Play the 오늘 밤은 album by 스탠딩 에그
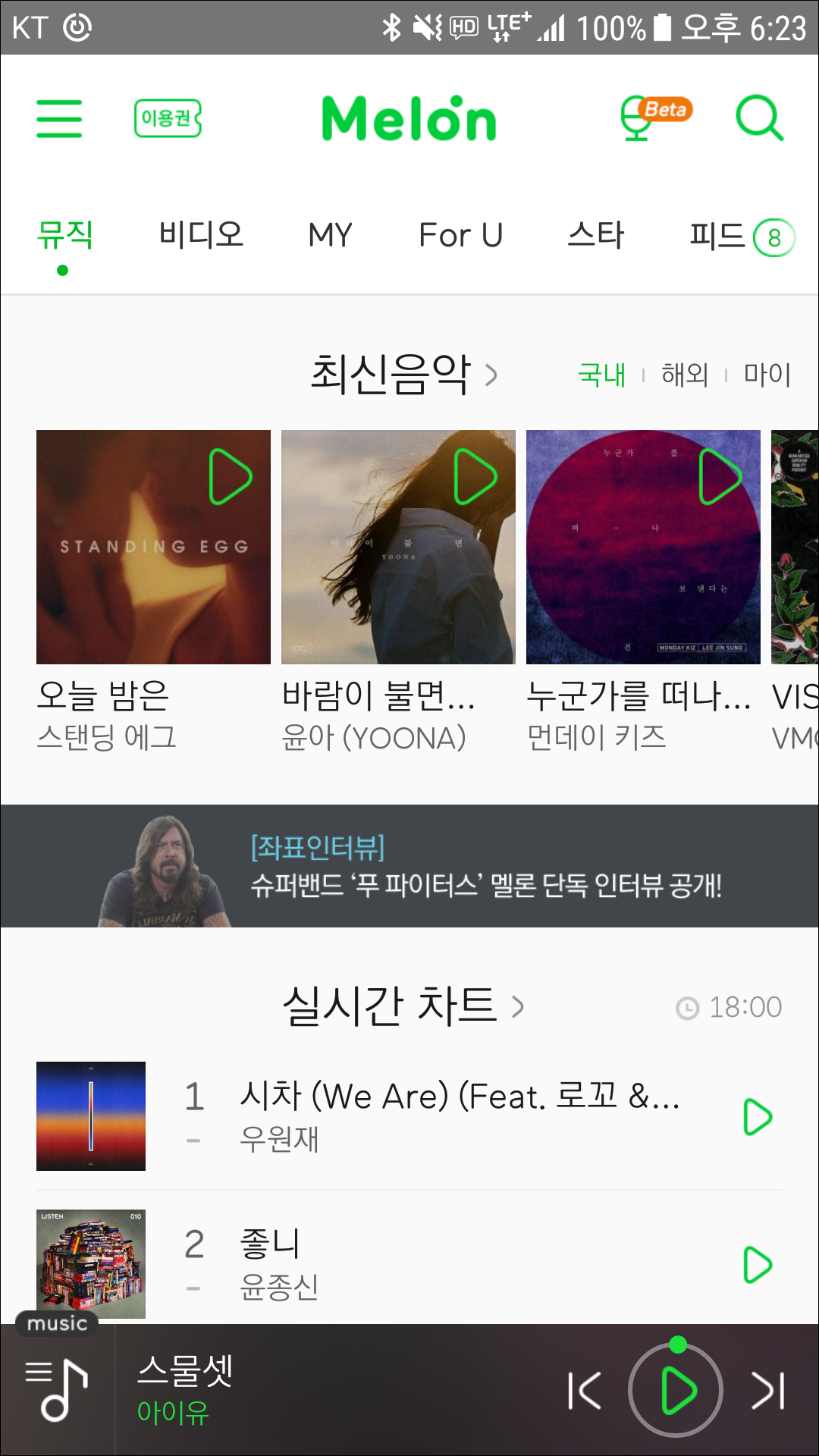 pos(231,477)
